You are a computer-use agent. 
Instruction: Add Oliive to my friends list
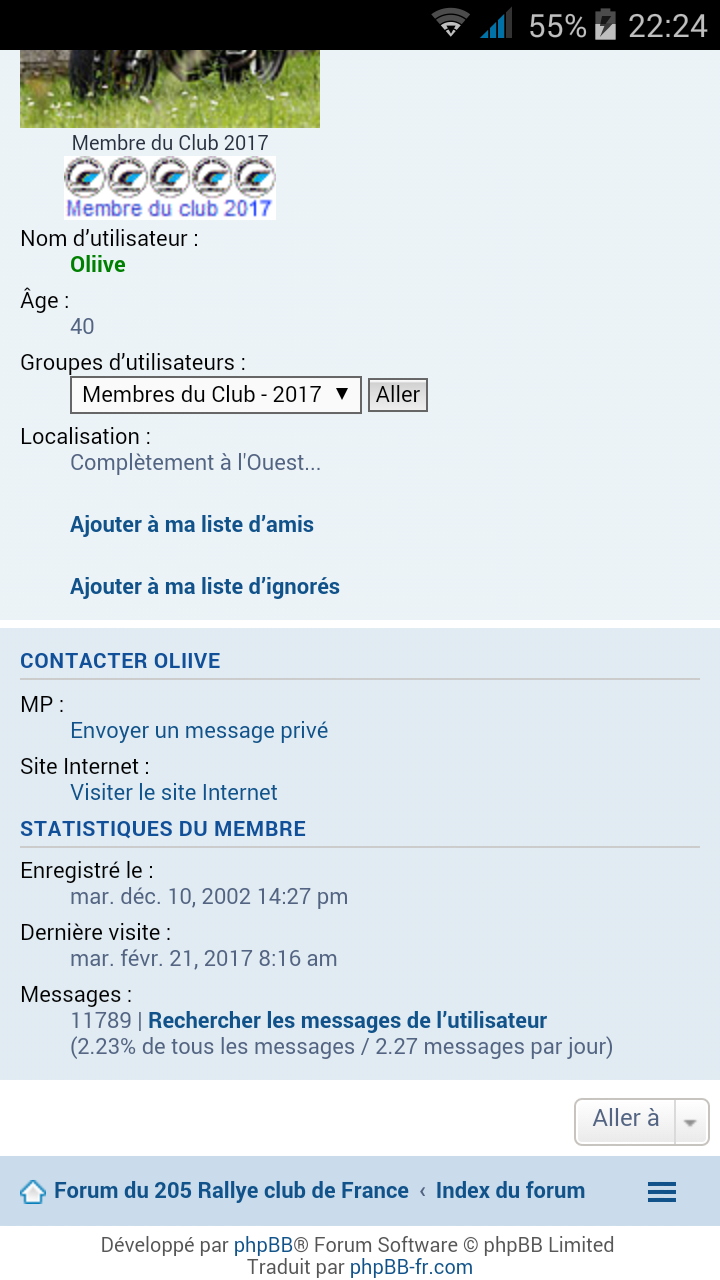tap(192, 525)
